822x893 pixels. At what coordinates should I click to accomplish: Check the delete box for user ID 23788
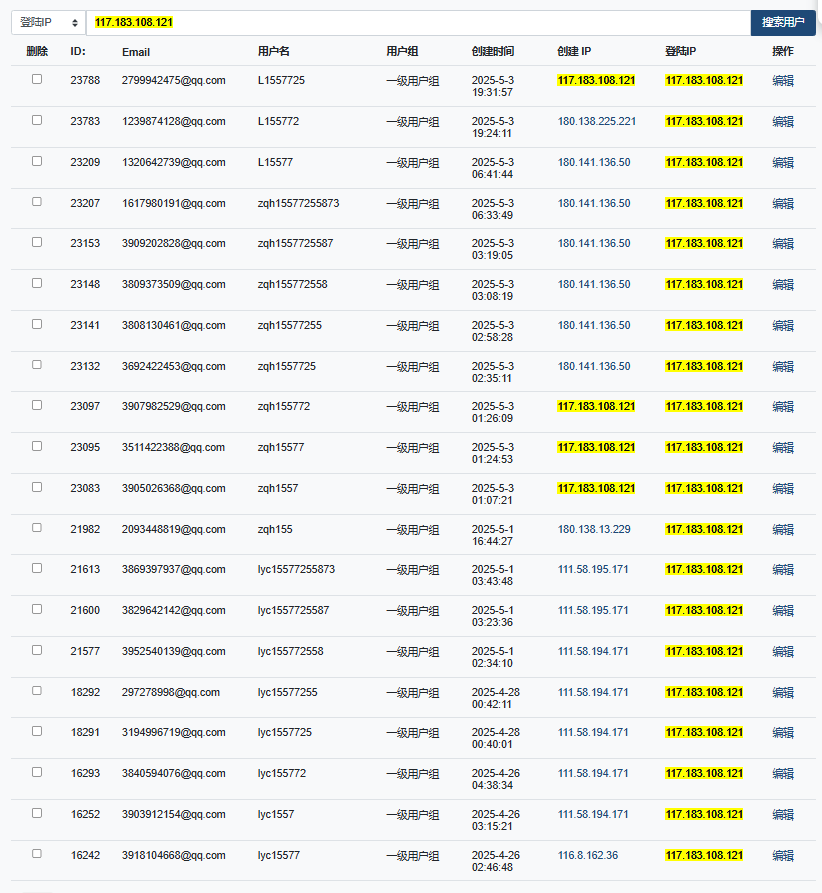click(37, 79)
